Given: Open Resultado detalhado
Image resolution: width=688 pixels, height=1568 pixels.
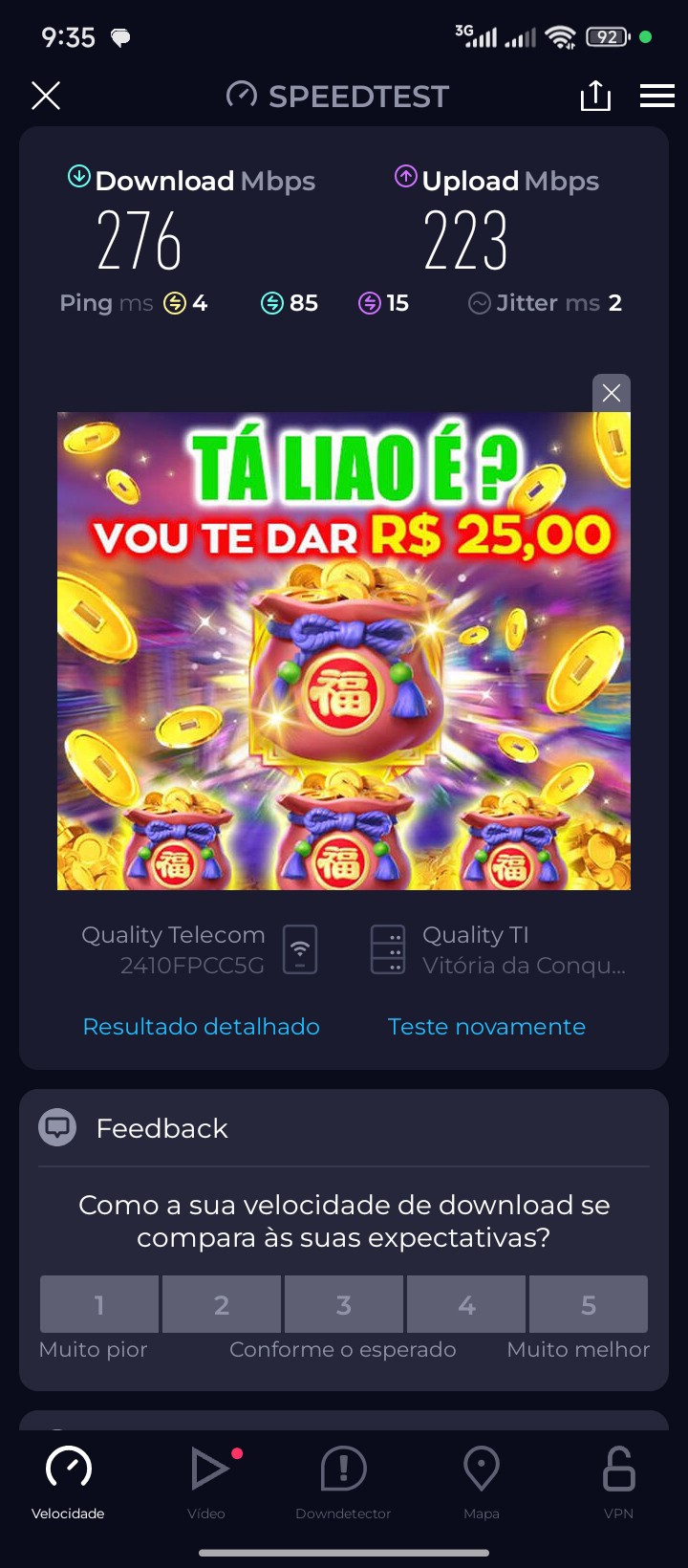Looking at the screenshot, I should (x=201, y=1027).
